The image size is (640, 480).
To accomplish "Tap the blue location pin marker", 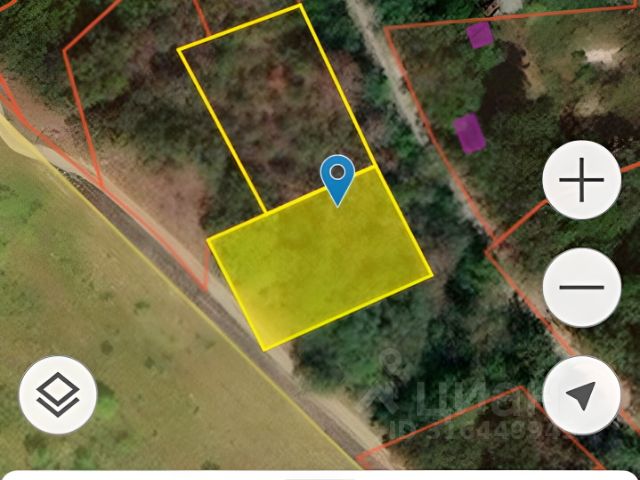I will pos(338,178).
